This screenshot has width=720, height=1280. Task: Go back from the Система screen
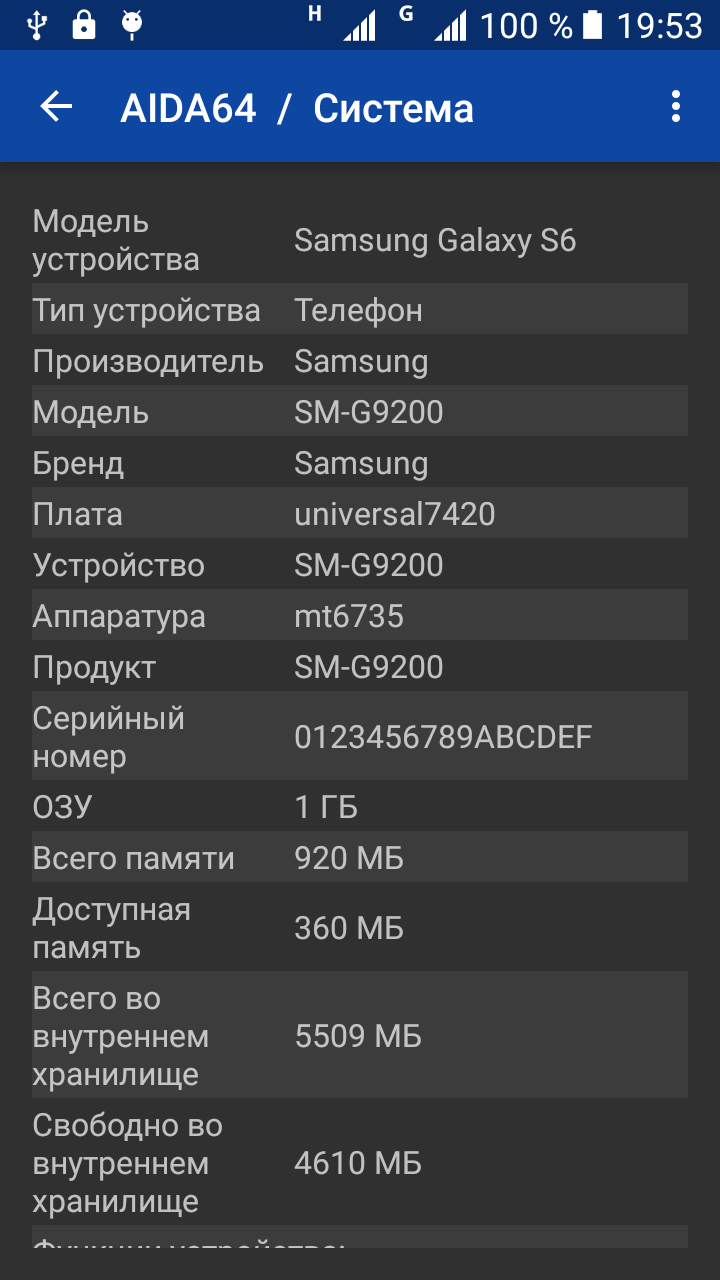56,107
